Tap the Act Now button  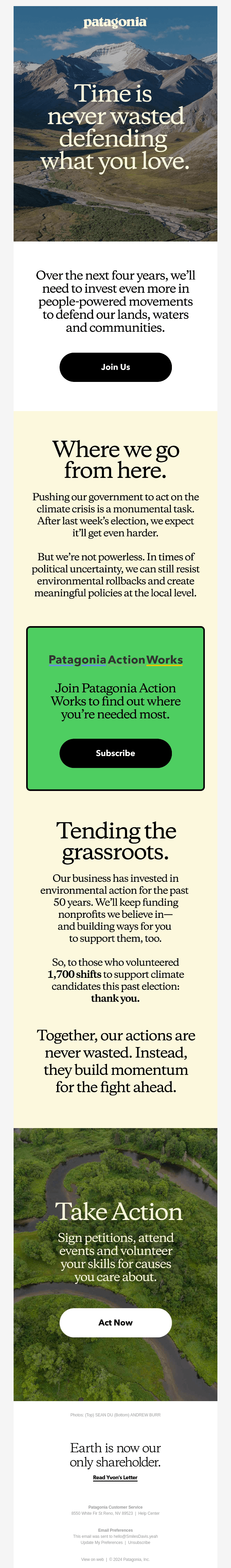[115, 1322]
